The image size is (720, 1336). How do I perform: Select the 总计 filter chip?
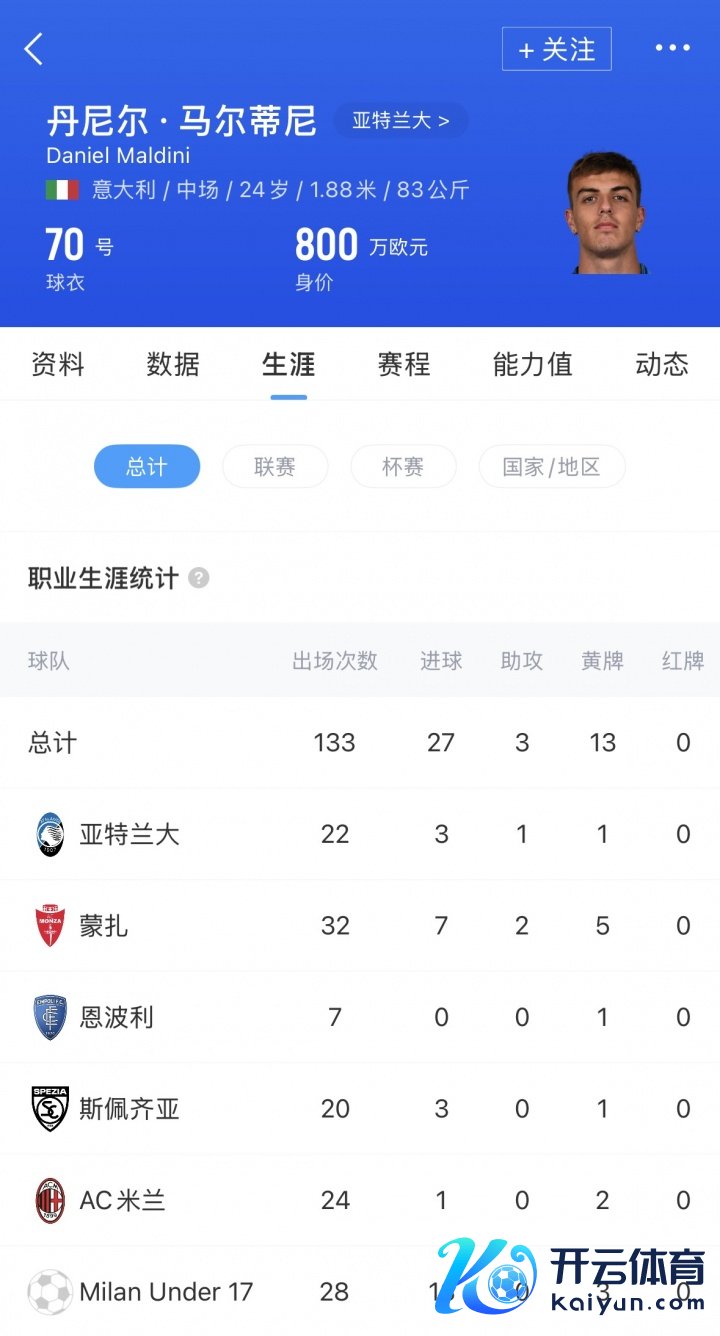[x=147, y=467]
